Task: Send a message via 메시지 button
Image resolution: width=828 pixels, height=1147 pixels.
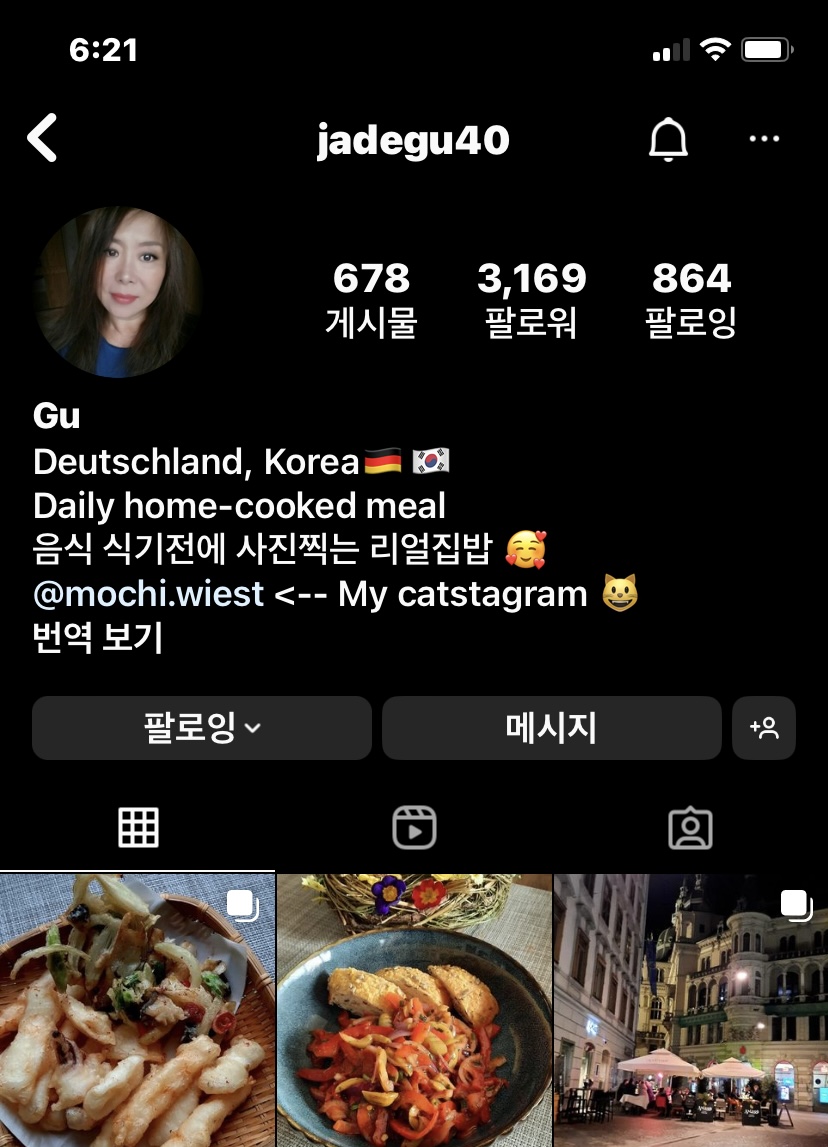Action: tap(551, 728)
